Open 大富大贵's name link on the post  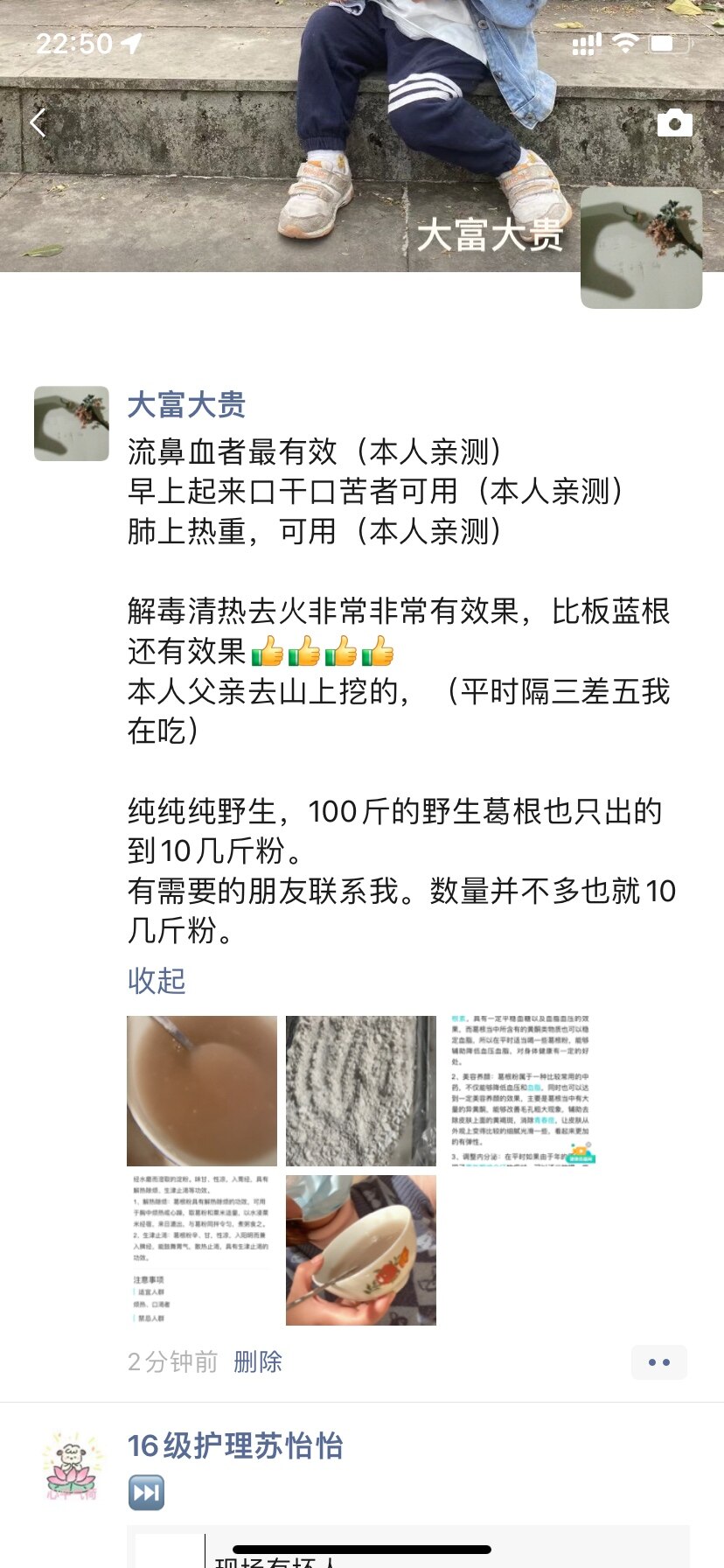tap(186, 405)
